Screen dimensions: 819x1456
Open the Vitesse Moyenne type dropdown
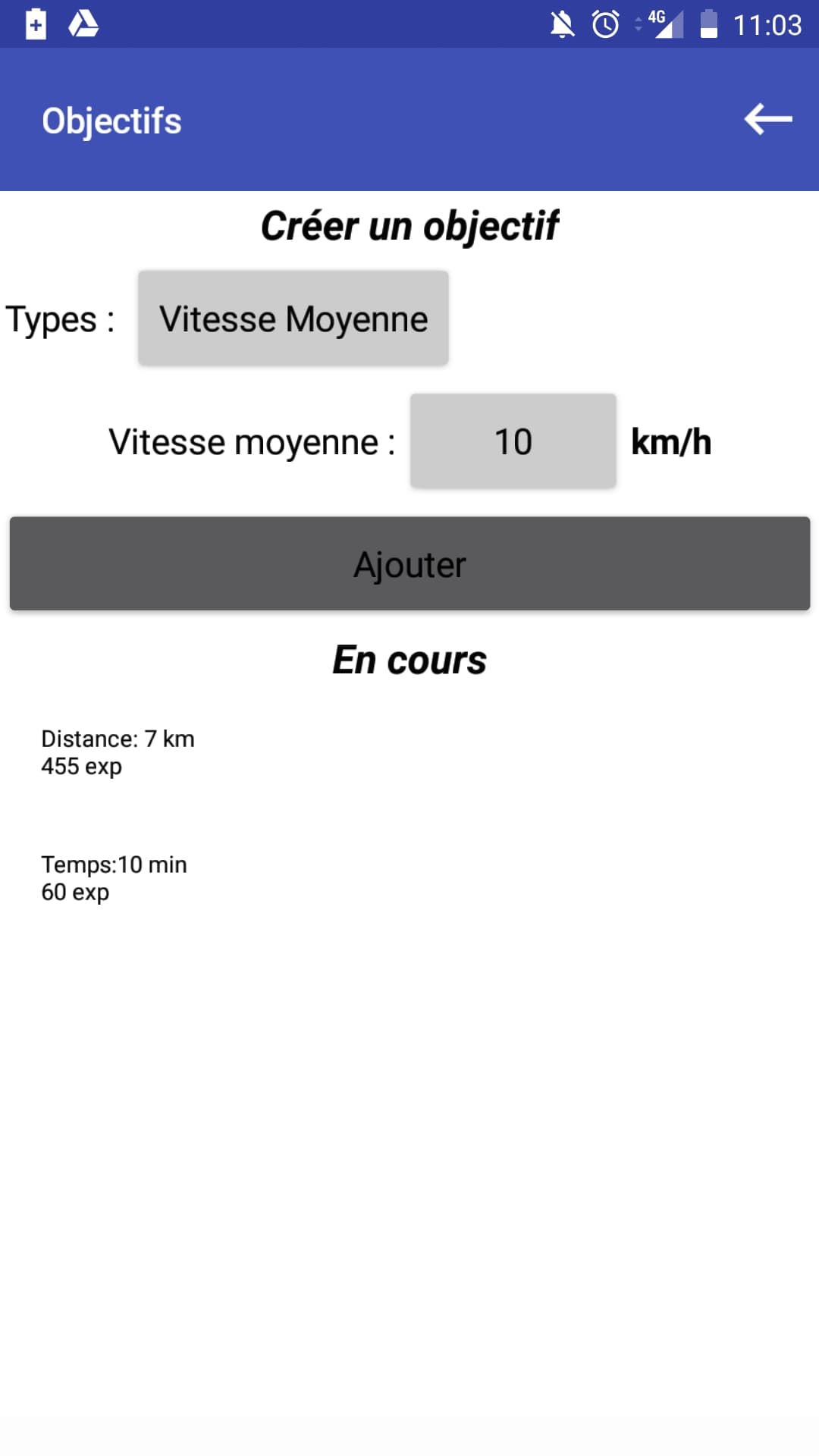point(293,318)
